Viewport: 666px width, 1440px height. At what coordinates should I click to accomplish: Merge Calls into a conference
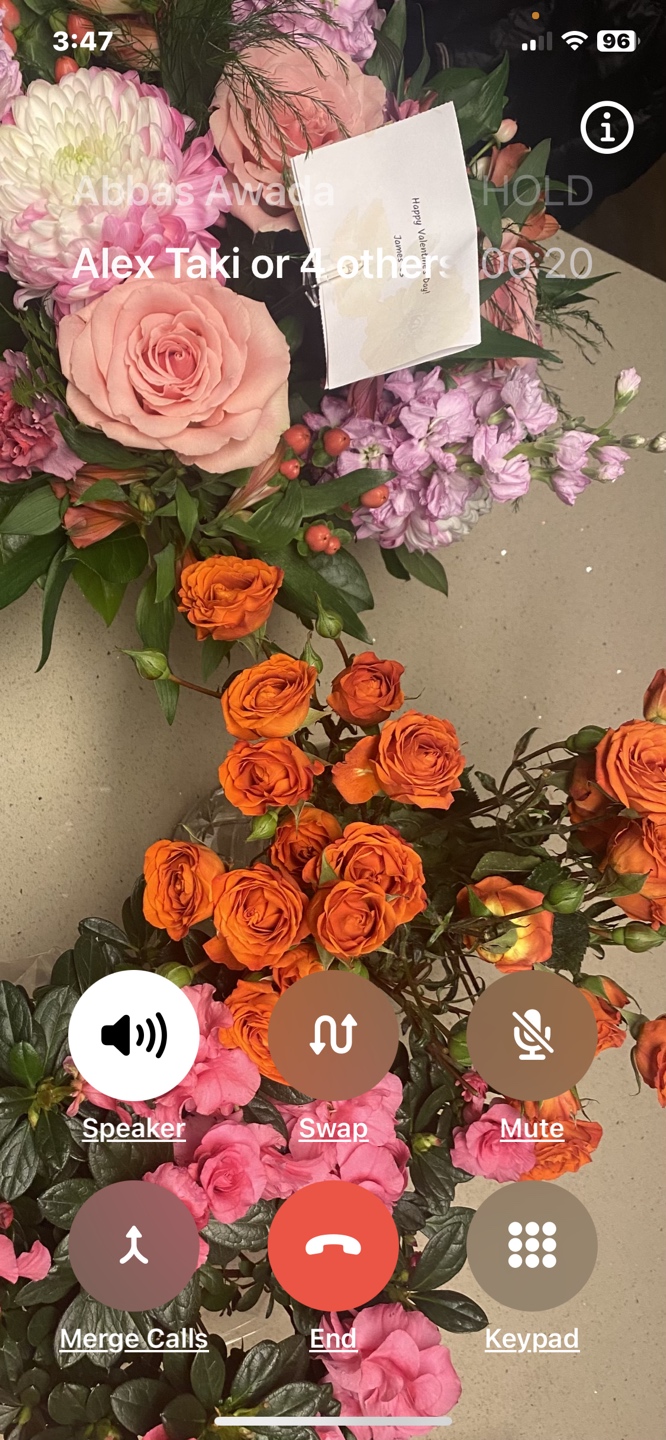[x=133, y=1245]
